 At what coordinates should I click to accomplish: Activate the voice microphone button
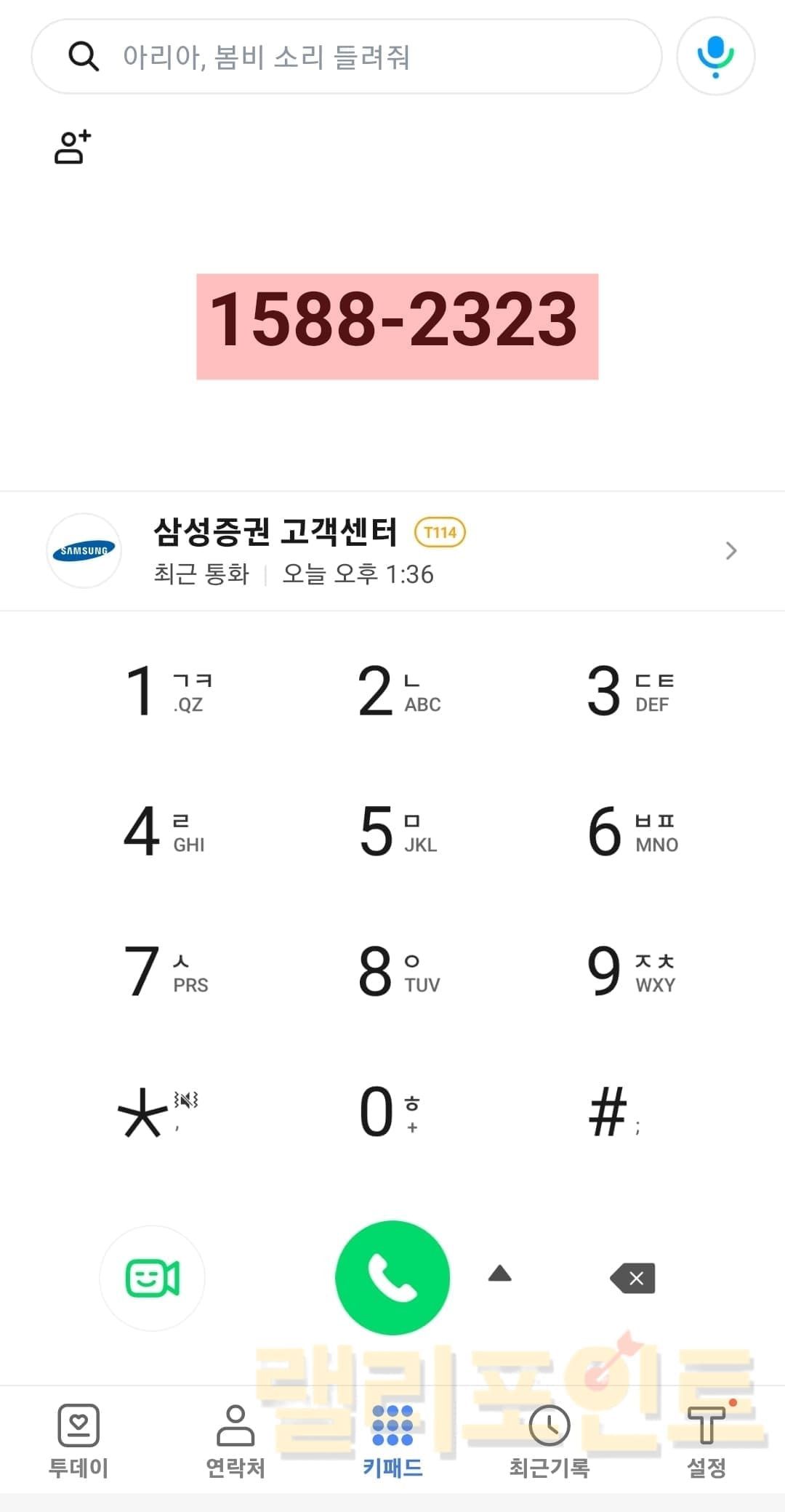[x=715, y=57]
